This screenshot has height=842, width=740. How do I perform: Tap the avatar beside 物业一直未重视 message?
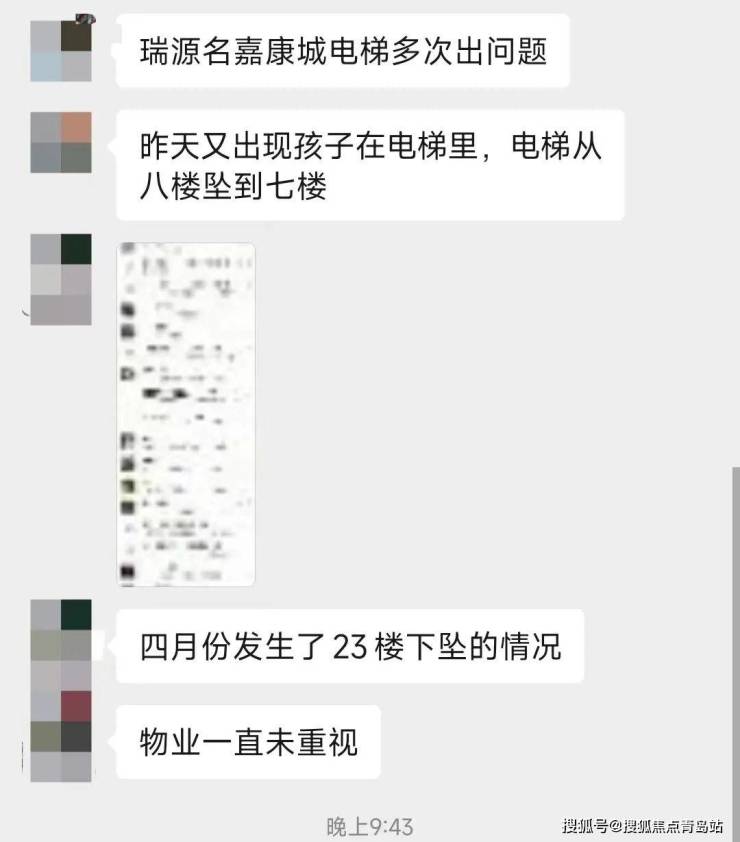[x=61, y=737]
